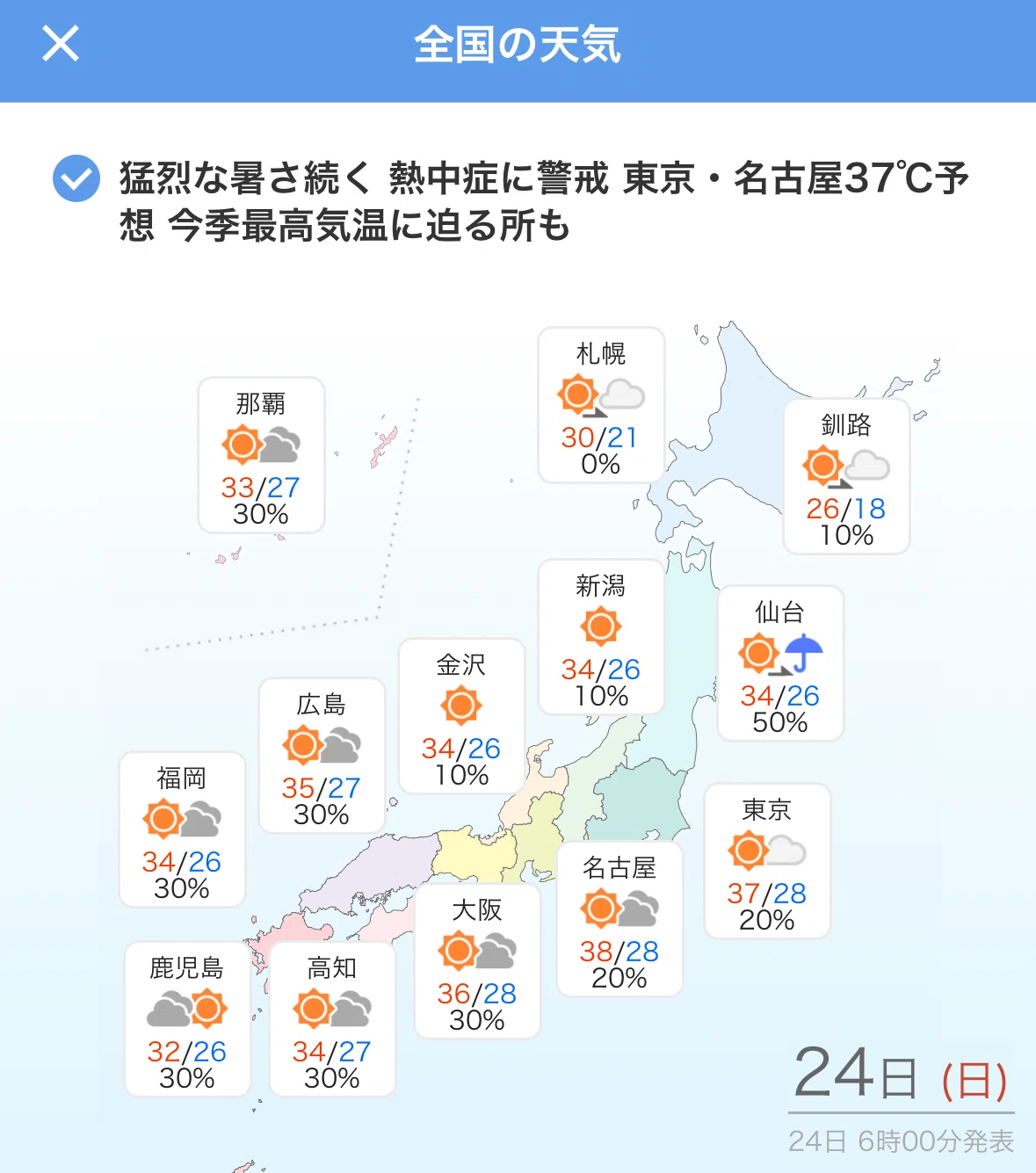1036x1173 pixels.
Task: Open the Niigata weather card
Action: coord(601,637)
